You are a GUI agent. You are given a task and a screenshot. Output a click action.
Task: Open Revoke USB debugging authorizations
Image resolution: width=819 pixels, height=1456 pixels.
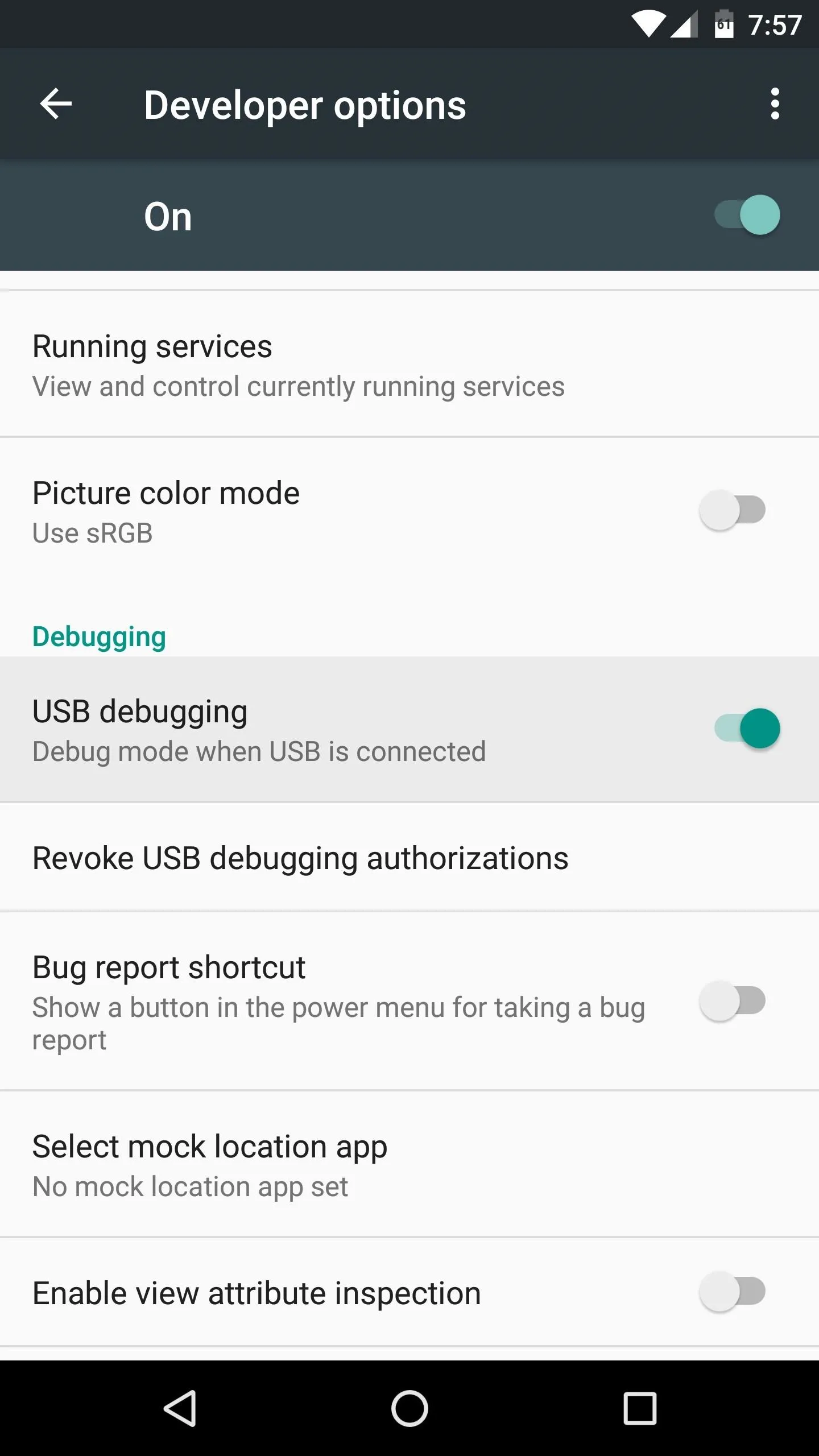tap(409, 858)
